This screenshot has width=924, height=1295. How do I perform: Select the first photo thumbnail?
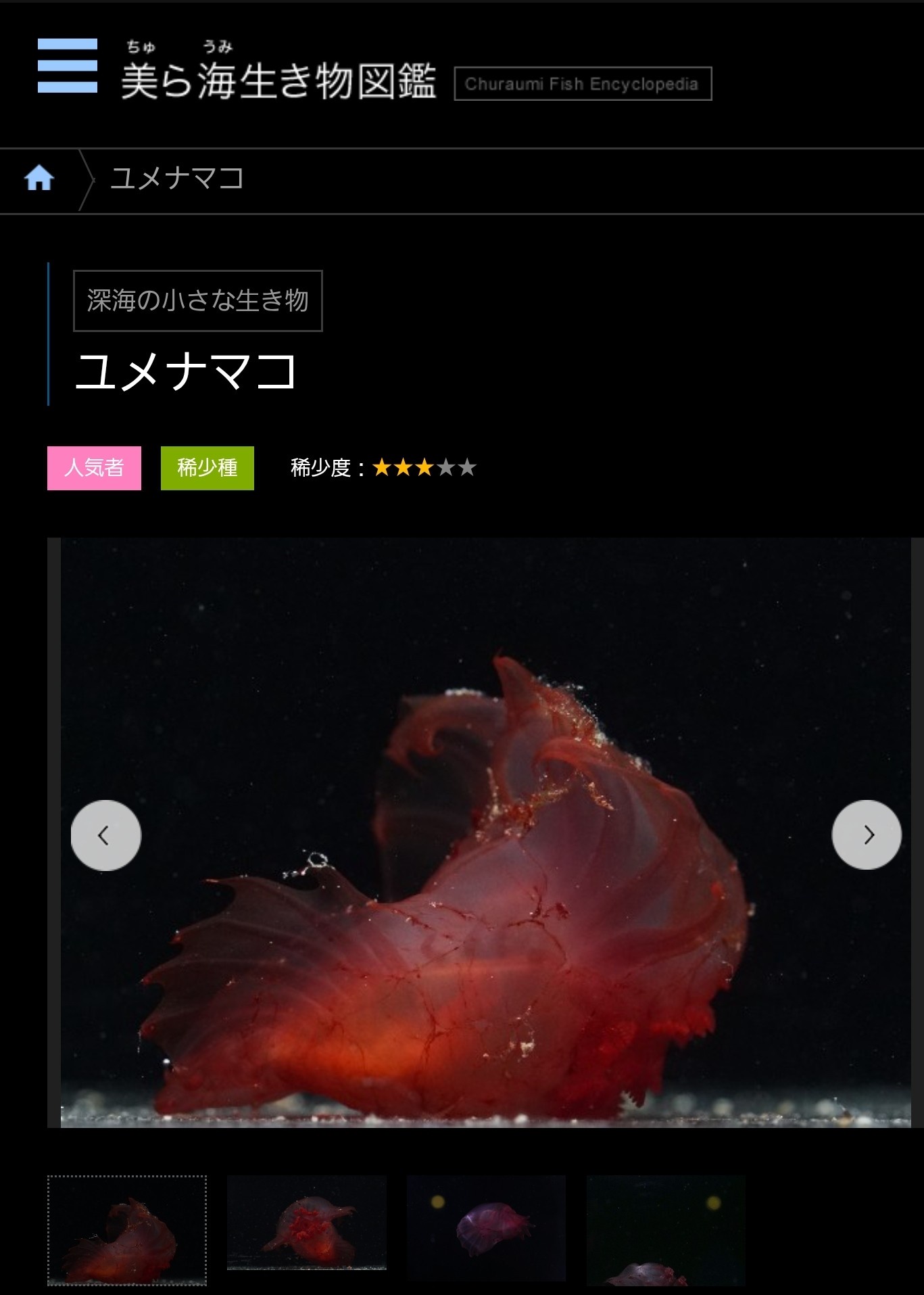tap(127, 1230)
